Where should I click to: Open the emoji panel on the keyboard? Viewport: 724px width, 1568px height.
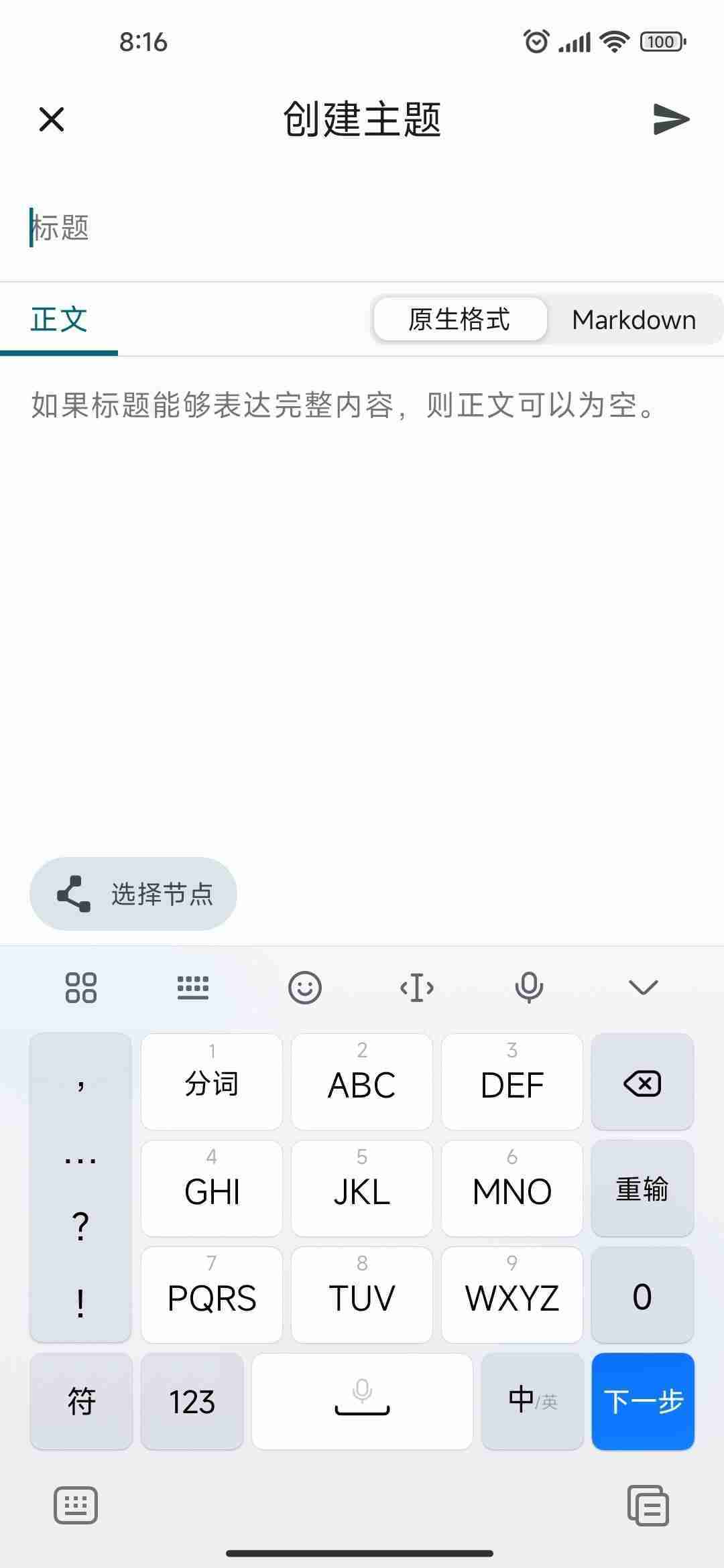305,986
